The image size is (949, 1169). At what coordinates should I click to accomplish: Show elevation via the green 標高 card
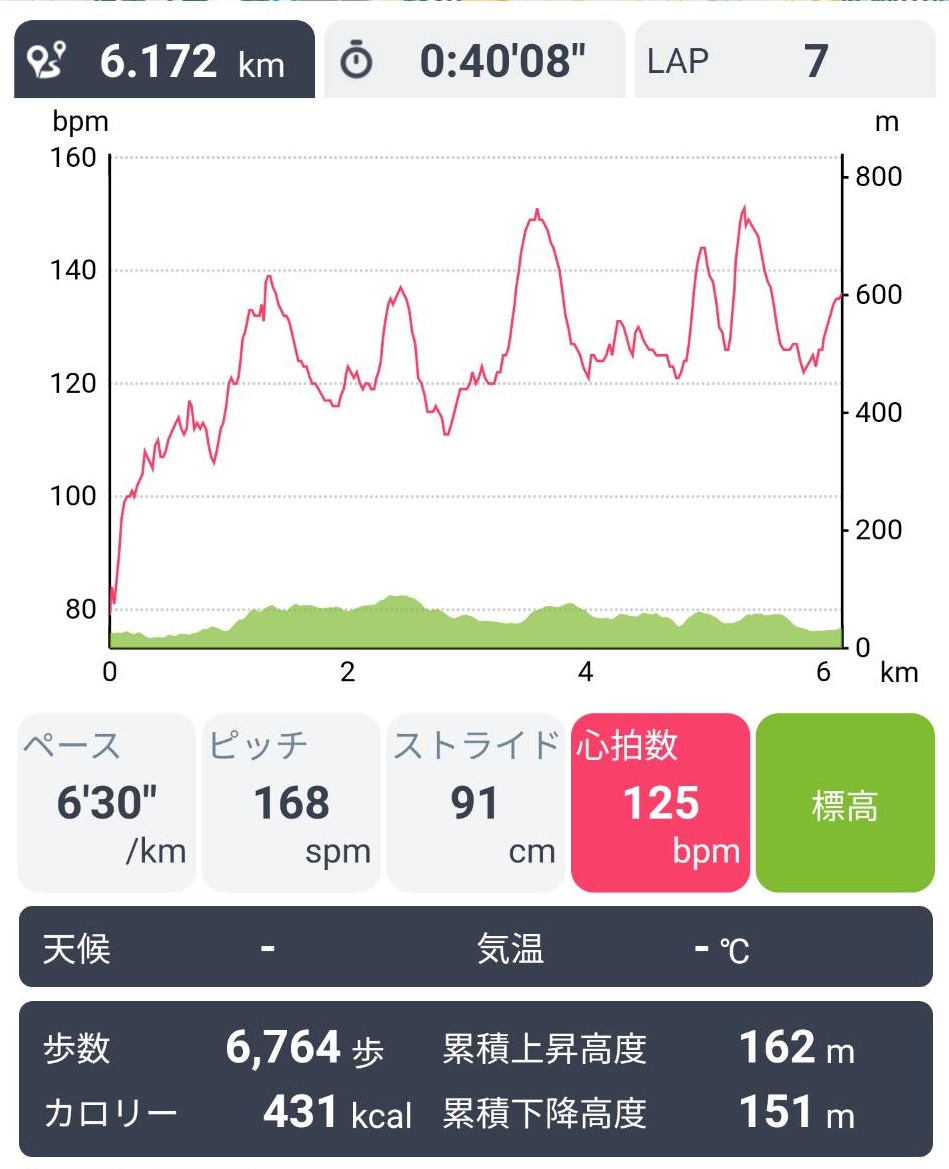(x=845, y=800)
